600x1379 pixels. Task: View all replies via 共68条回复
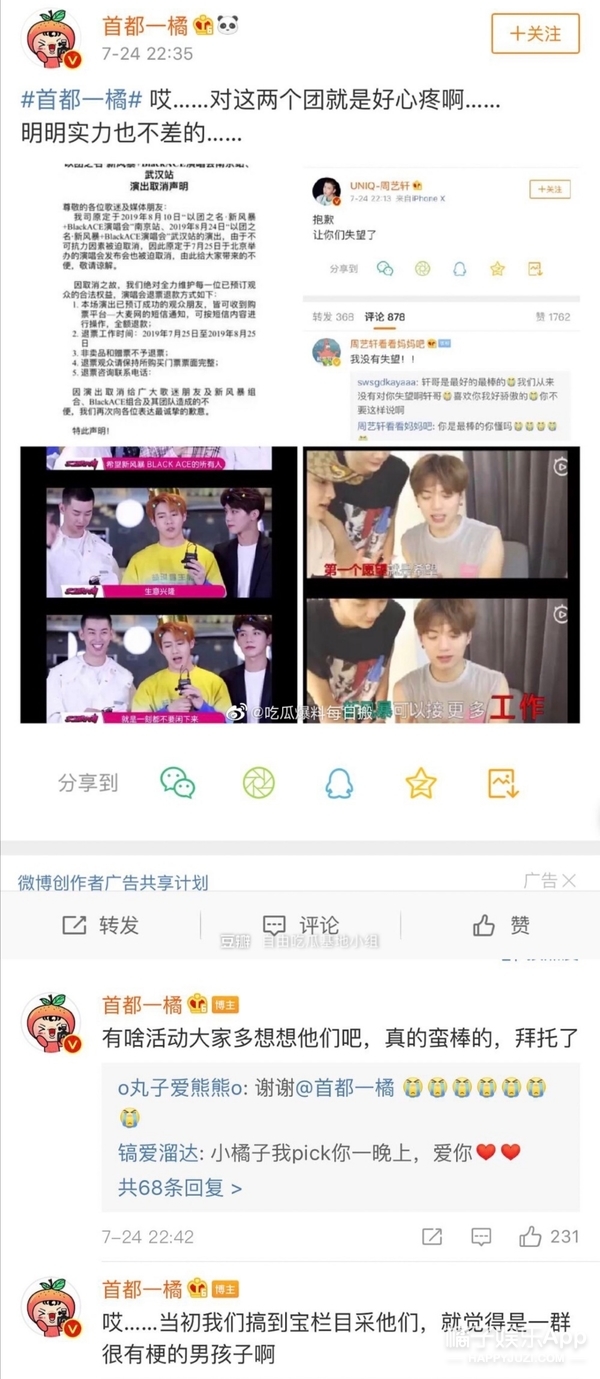click(x=180, y=1188)
